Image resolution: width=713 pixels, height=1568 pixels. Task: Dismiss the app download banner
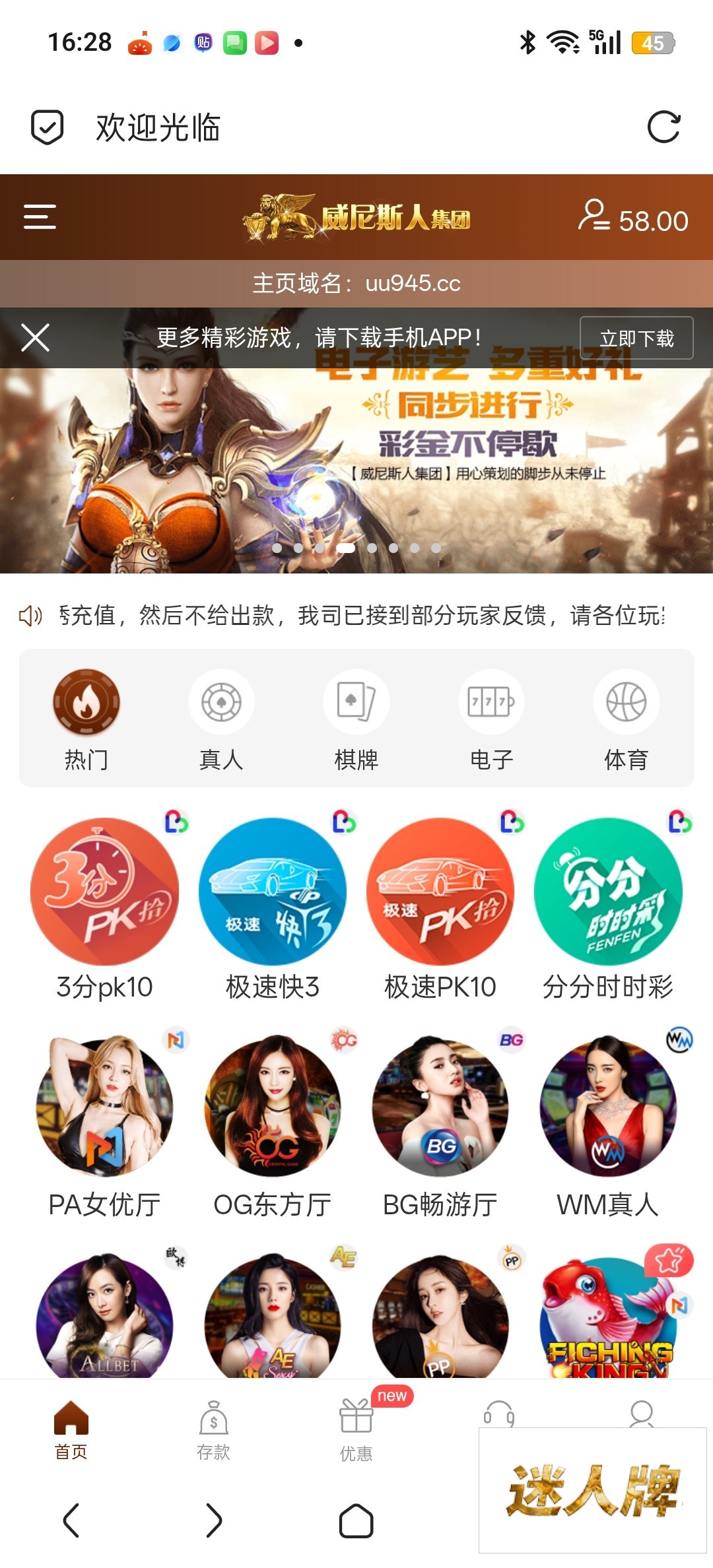[x=36, y=338]
